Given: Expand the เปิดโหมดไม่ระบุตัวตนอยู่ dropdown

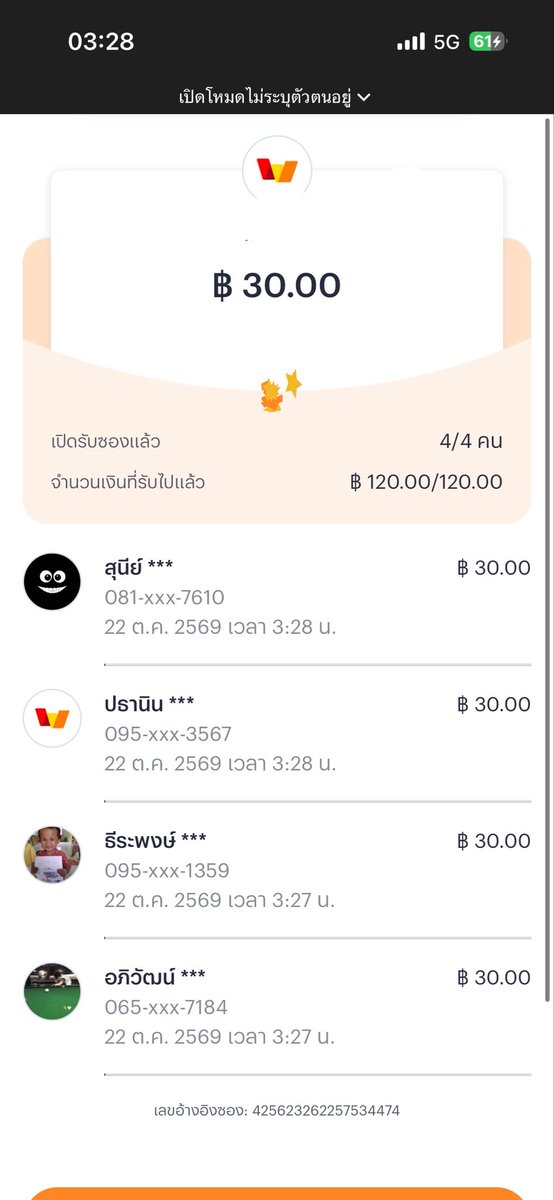Looking at the screenshot, I should [x=275, y=97].
